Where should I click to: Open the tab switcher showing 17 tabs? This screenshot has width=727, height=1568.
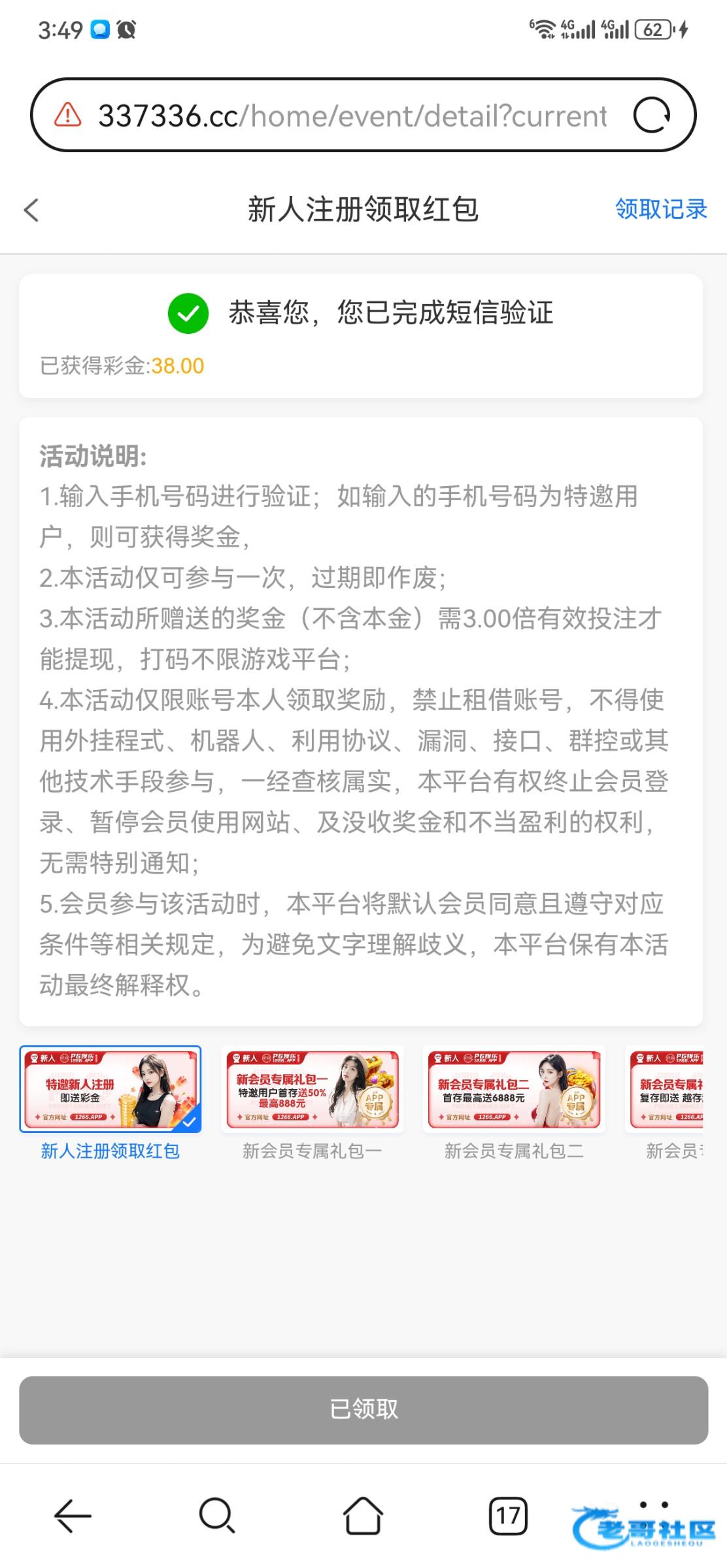(508, 1515)
